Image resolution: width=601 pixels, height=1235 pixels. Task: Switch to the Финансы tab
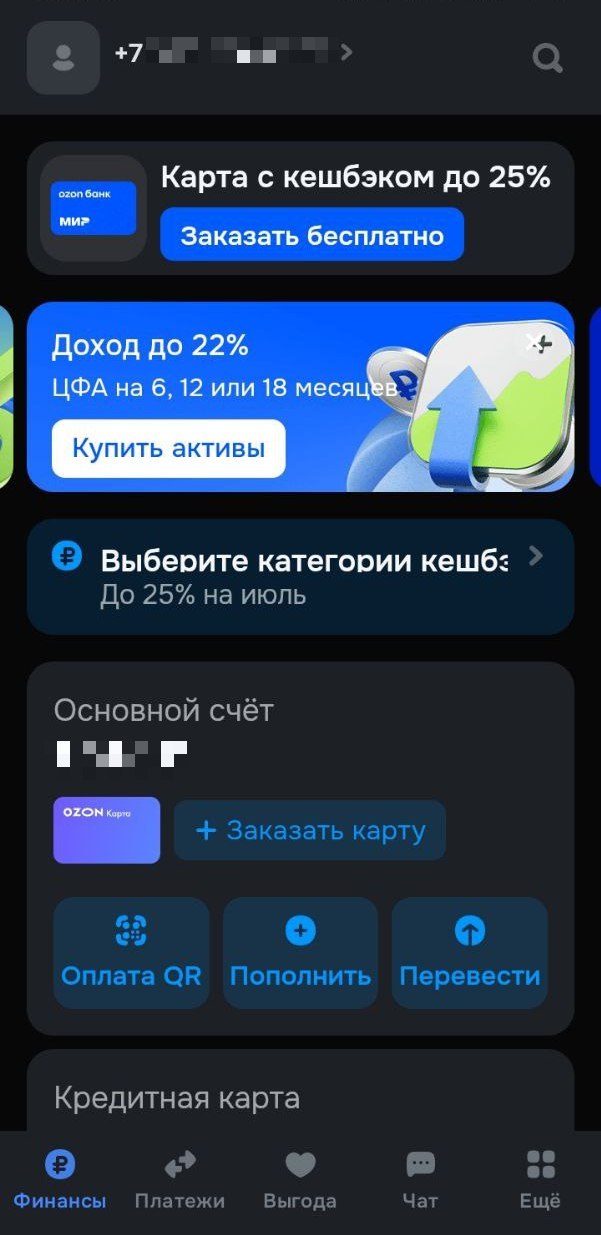point(60,1180)
